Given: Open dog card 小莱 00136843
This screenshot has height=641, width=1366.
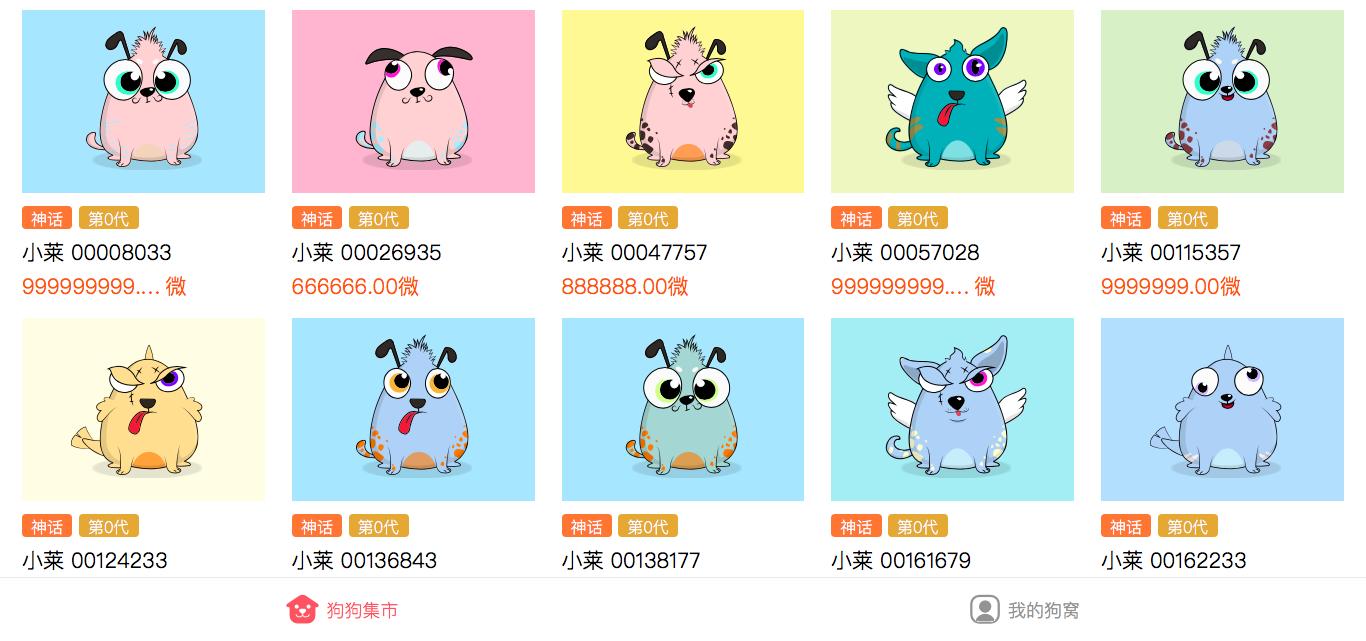Looking at the screenshot, I should pos(413,410).
